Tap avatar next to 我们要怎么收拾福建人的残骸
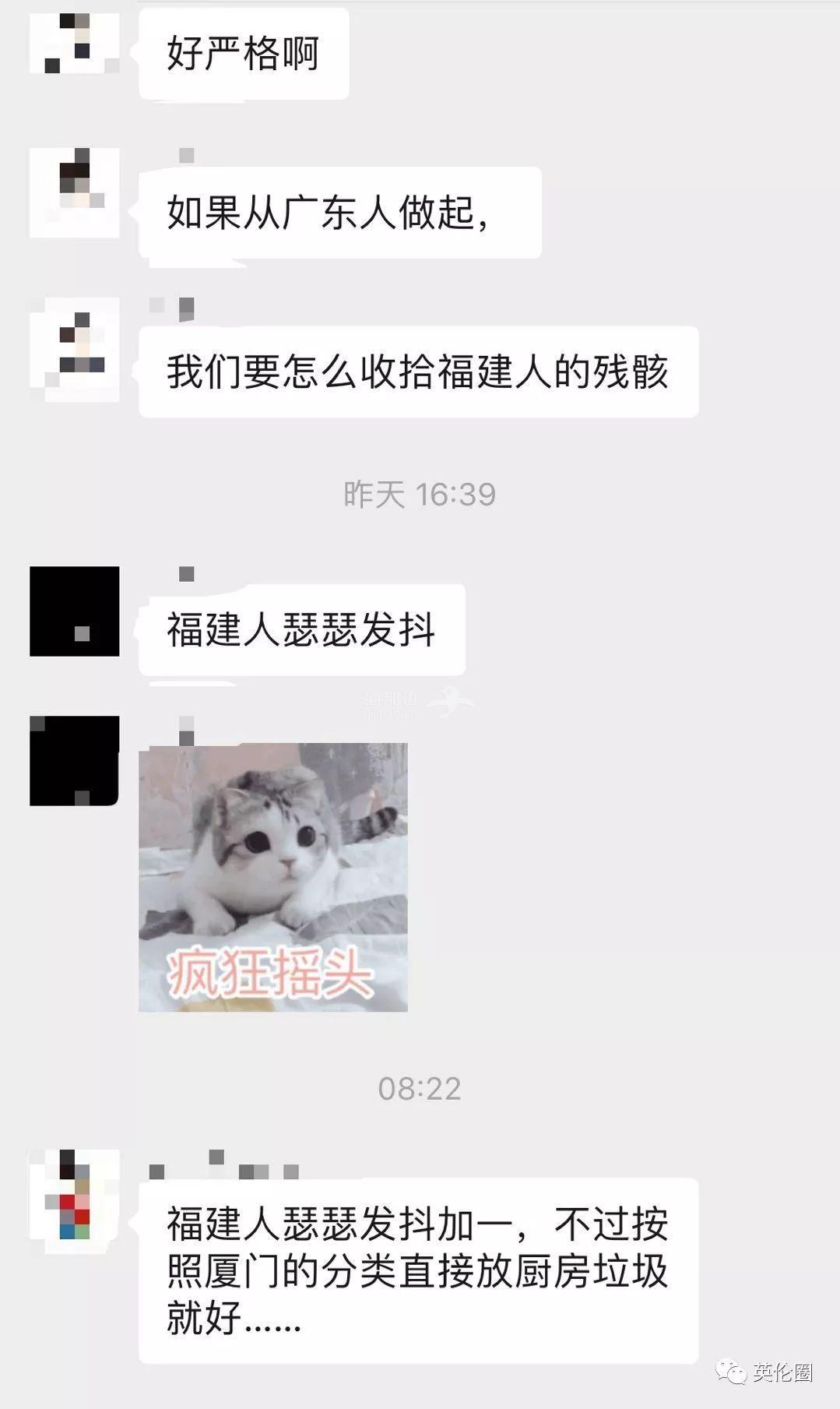840x1409 pixels. [x=74, y=349]
